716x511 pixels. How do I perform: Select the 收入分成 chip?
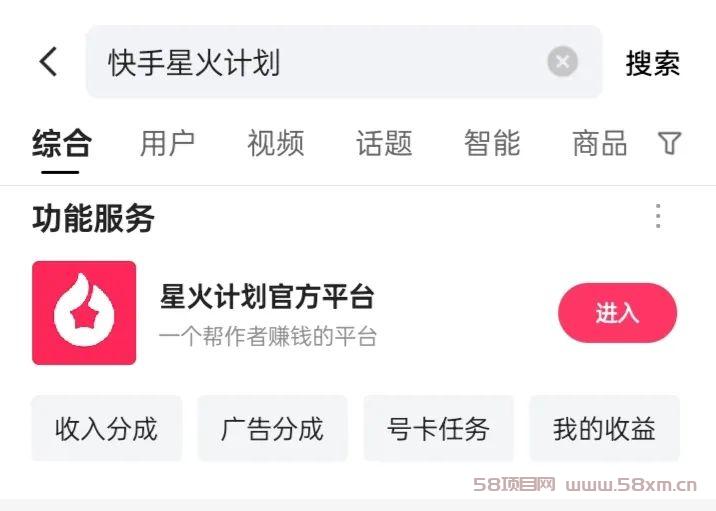(x=106, y=429)
